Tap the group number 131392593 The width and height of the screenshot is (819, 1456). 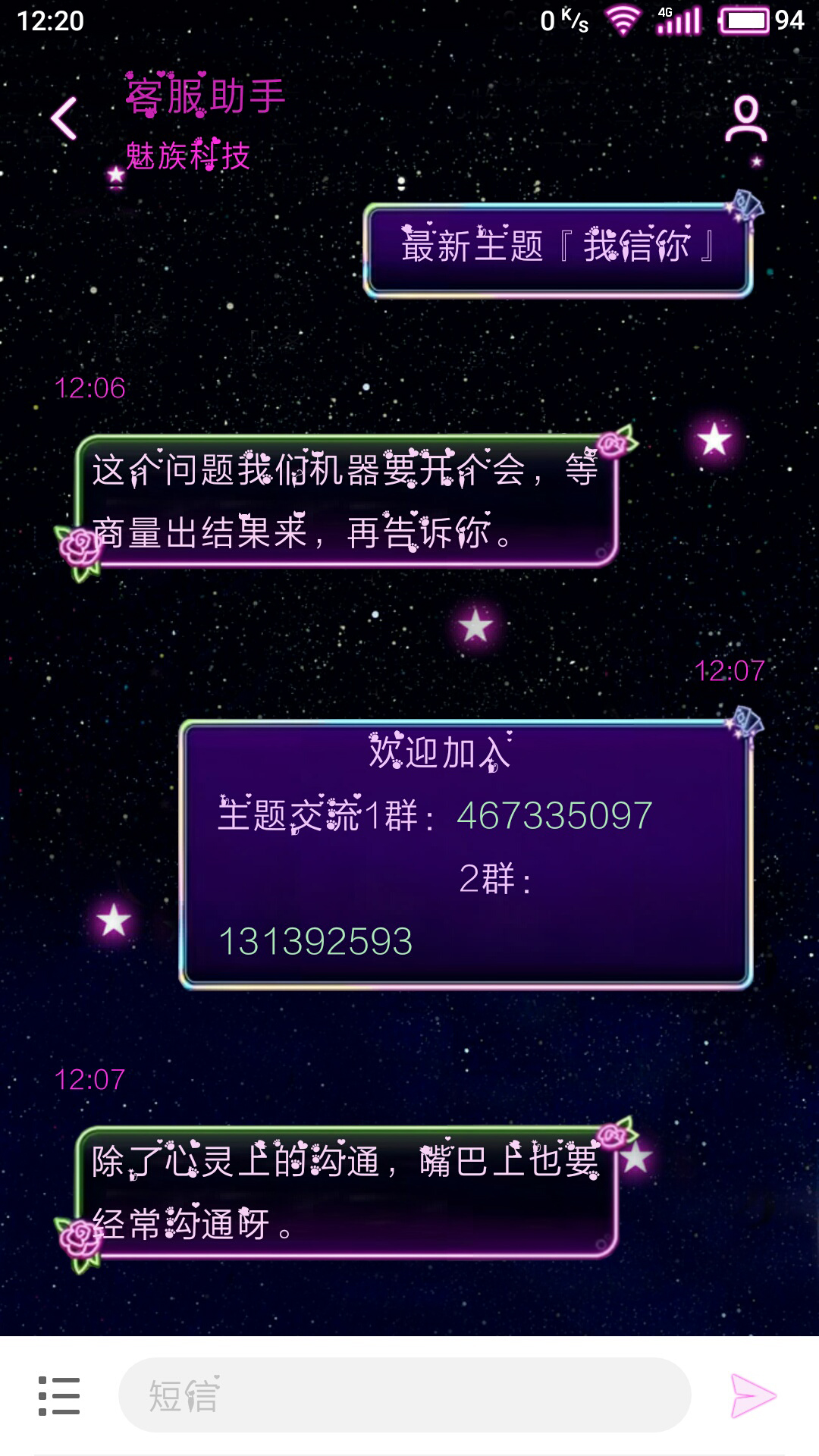(x=315, y=942)
